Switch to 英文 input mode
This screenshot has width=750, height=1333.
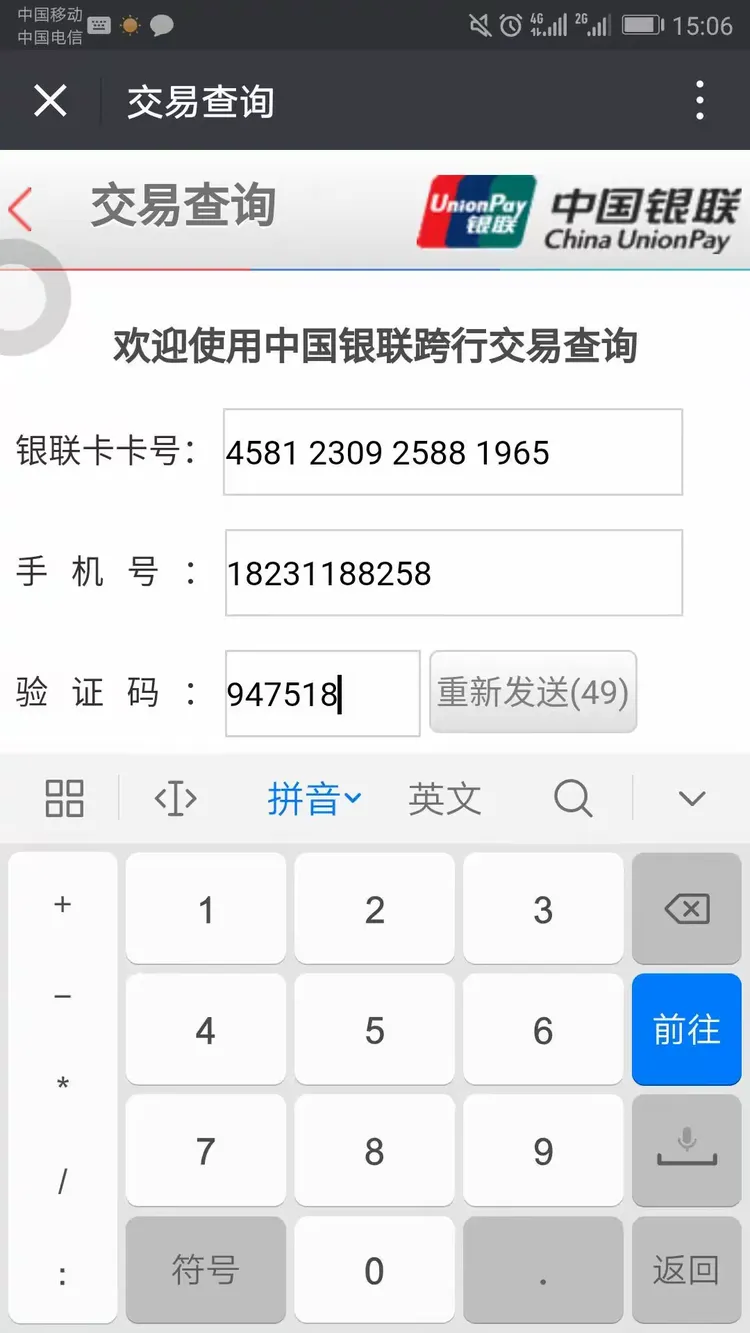pyautogui.click(x=443, y=798)
